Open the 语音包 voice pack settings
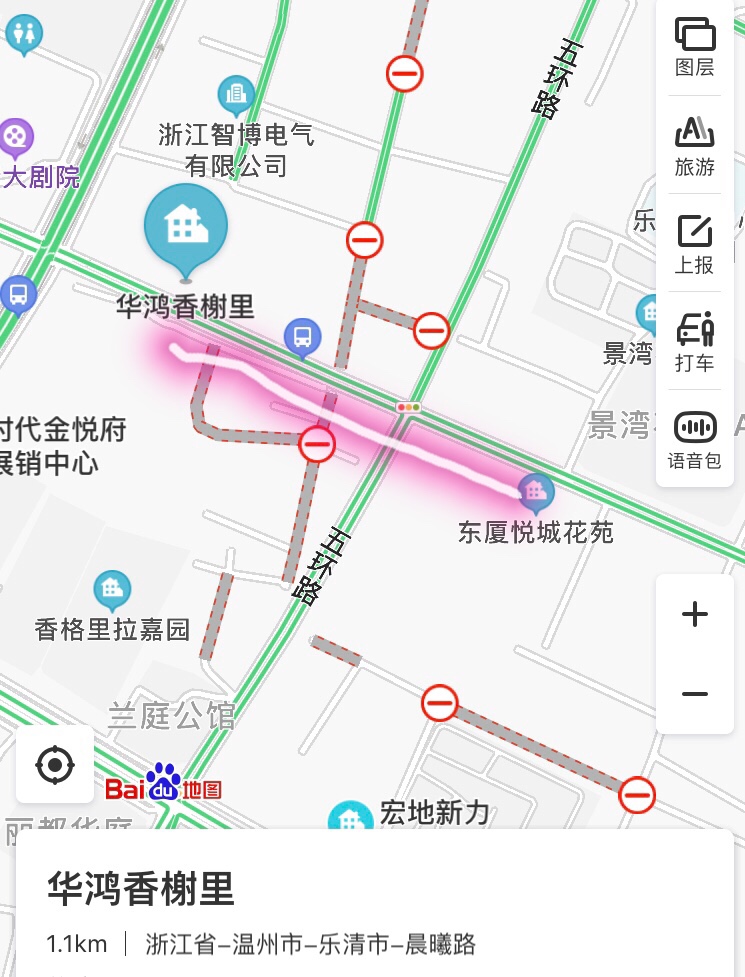745x977 pixels. [695, 438]
